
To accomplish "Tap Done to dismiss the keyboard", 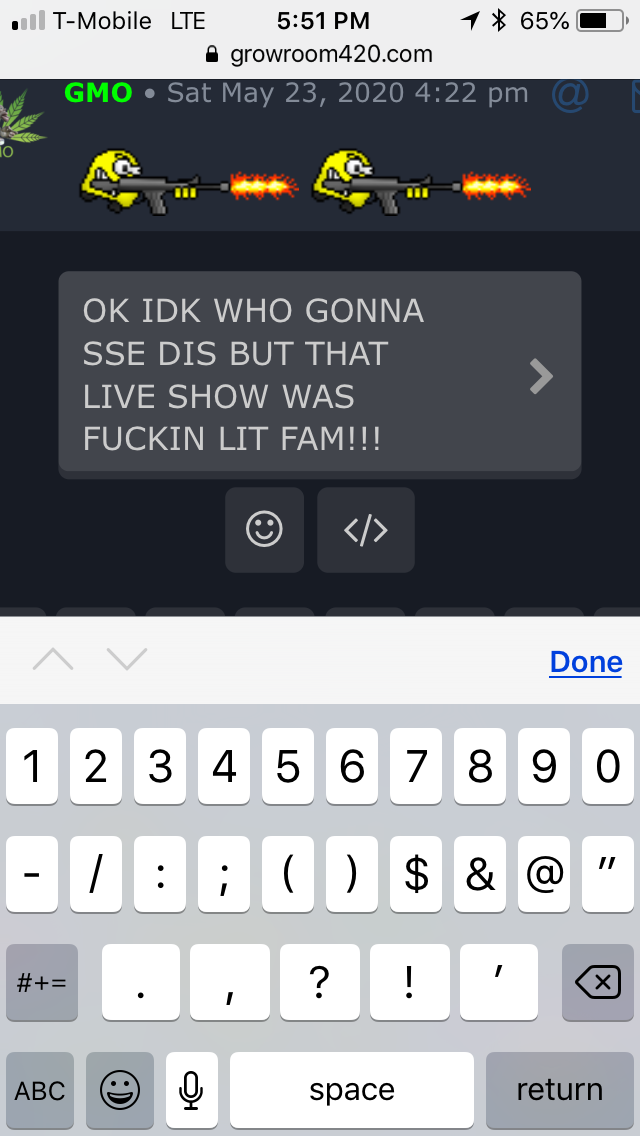I will click(586, 662).
